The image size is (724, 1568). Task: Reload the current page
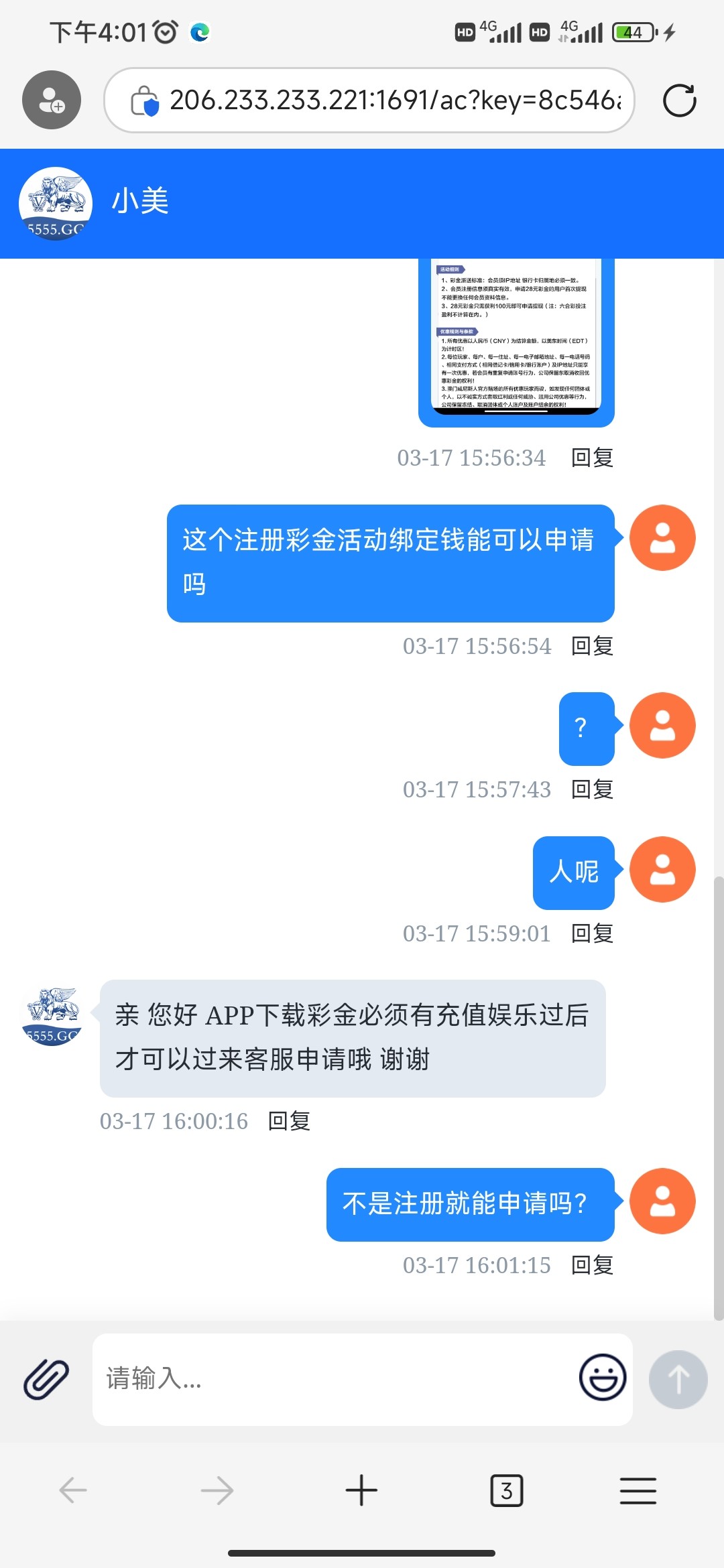pos(679,101)
